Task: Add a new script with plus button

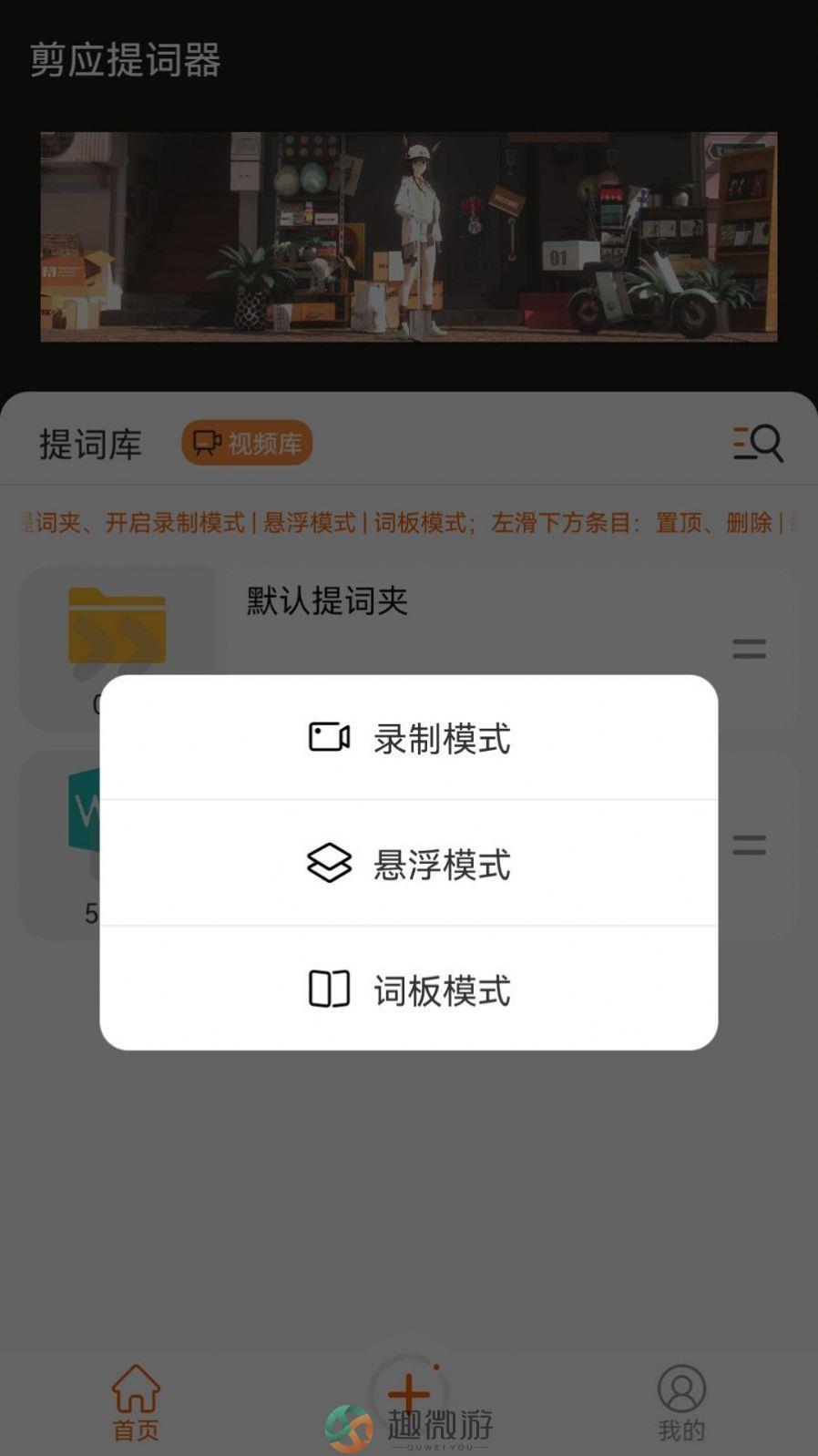Action: click(408, 1392)
